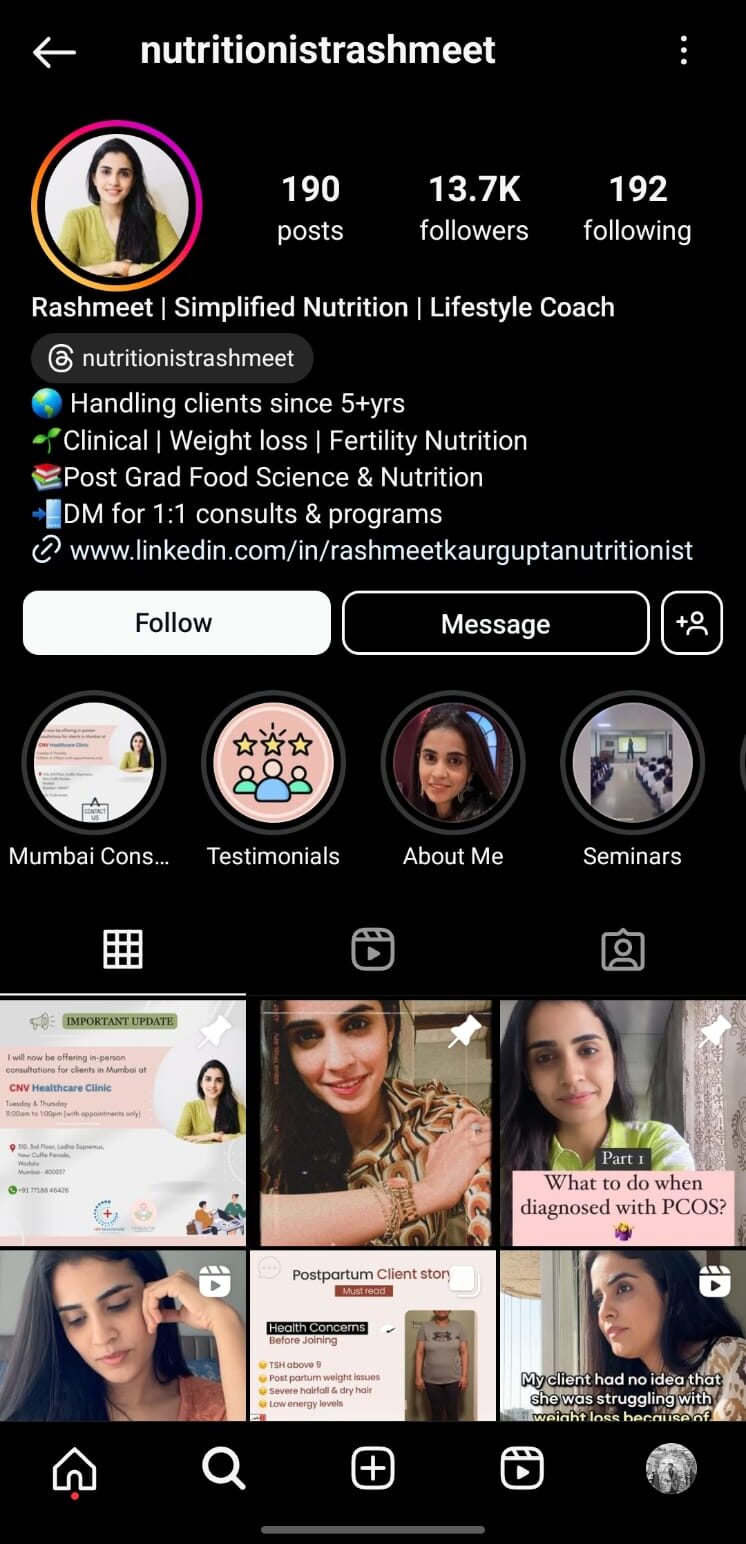The height and width of the screenshot is (1544, 746).
Task: Switch to the Tagged posts tab
Action: coord(622,948)
